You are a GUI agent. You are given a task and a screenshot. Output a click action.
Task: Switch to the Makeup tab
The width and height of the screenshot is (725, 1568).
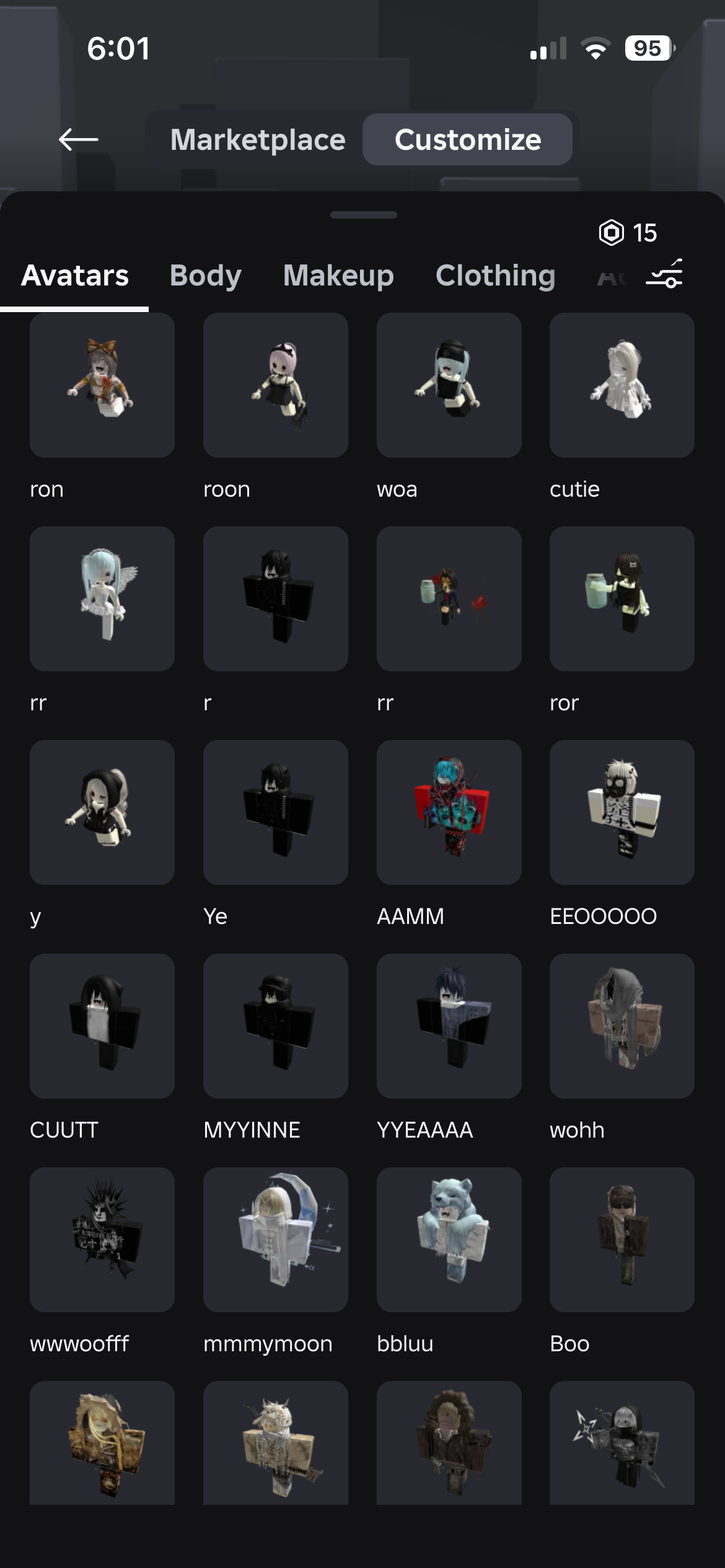338,276
